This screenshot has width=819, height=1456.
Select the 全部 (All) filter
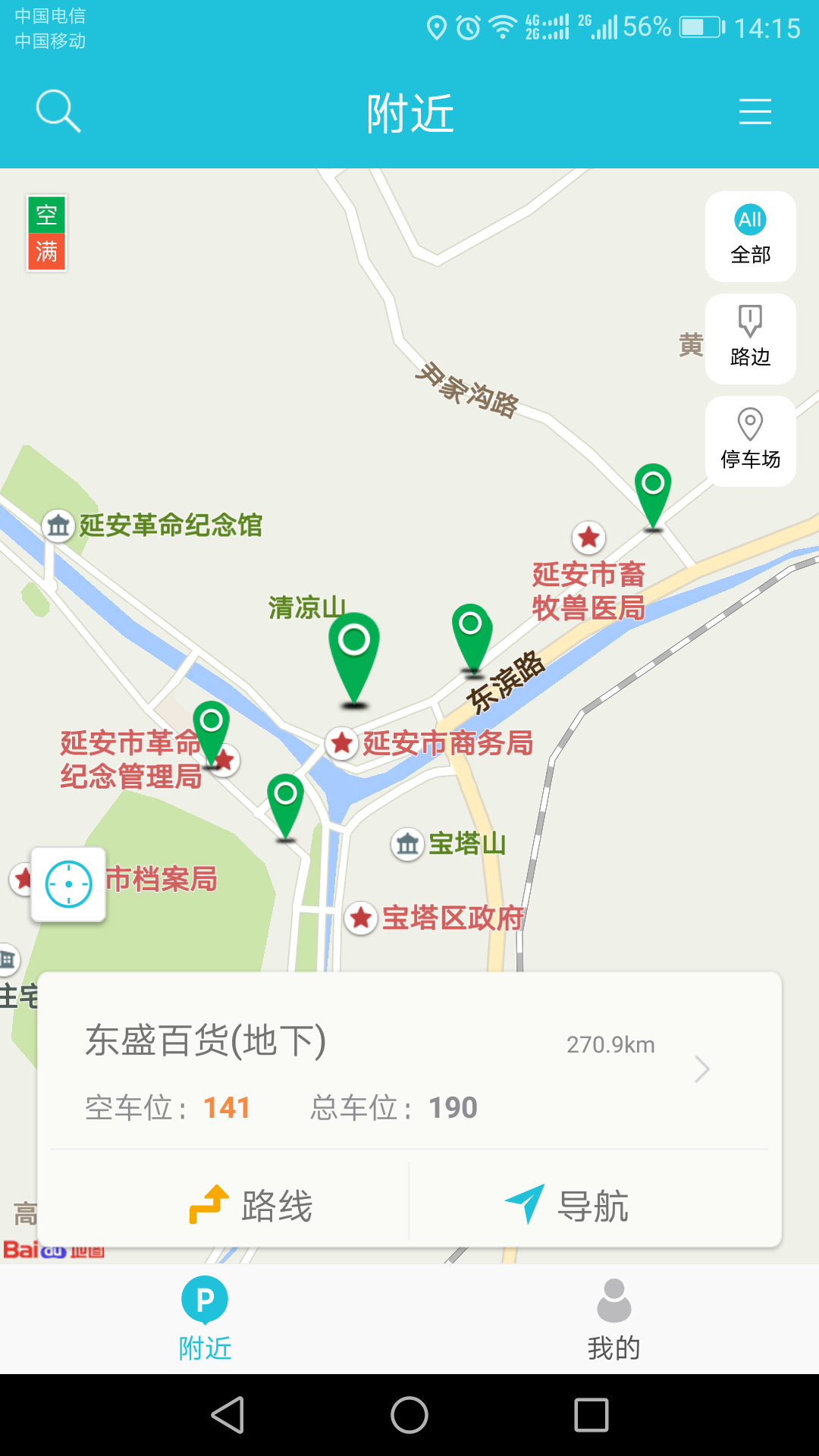(750, 236)
